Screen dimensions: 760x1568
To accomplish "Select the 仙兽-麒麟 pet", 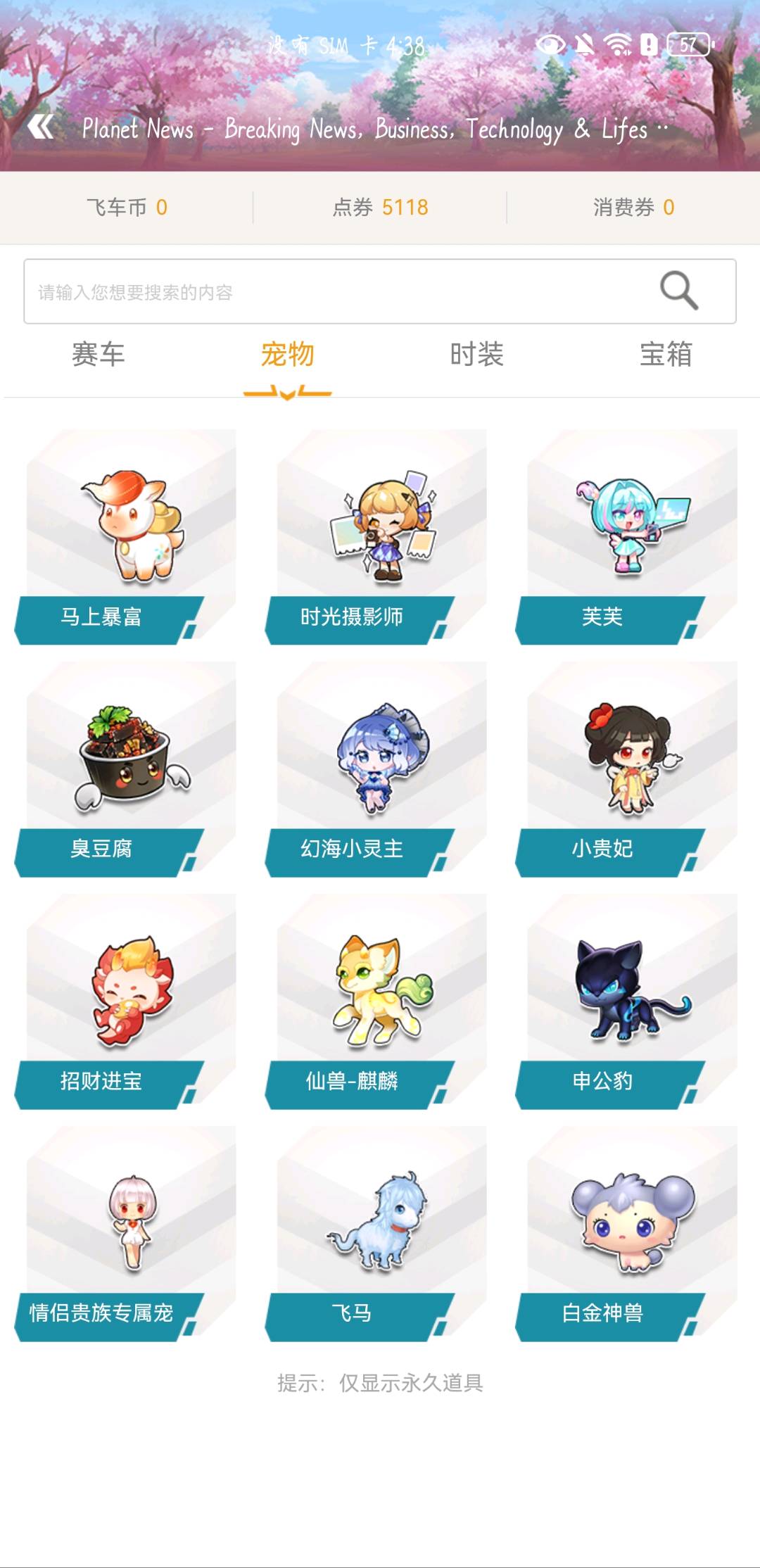I will pos(381,1001).
